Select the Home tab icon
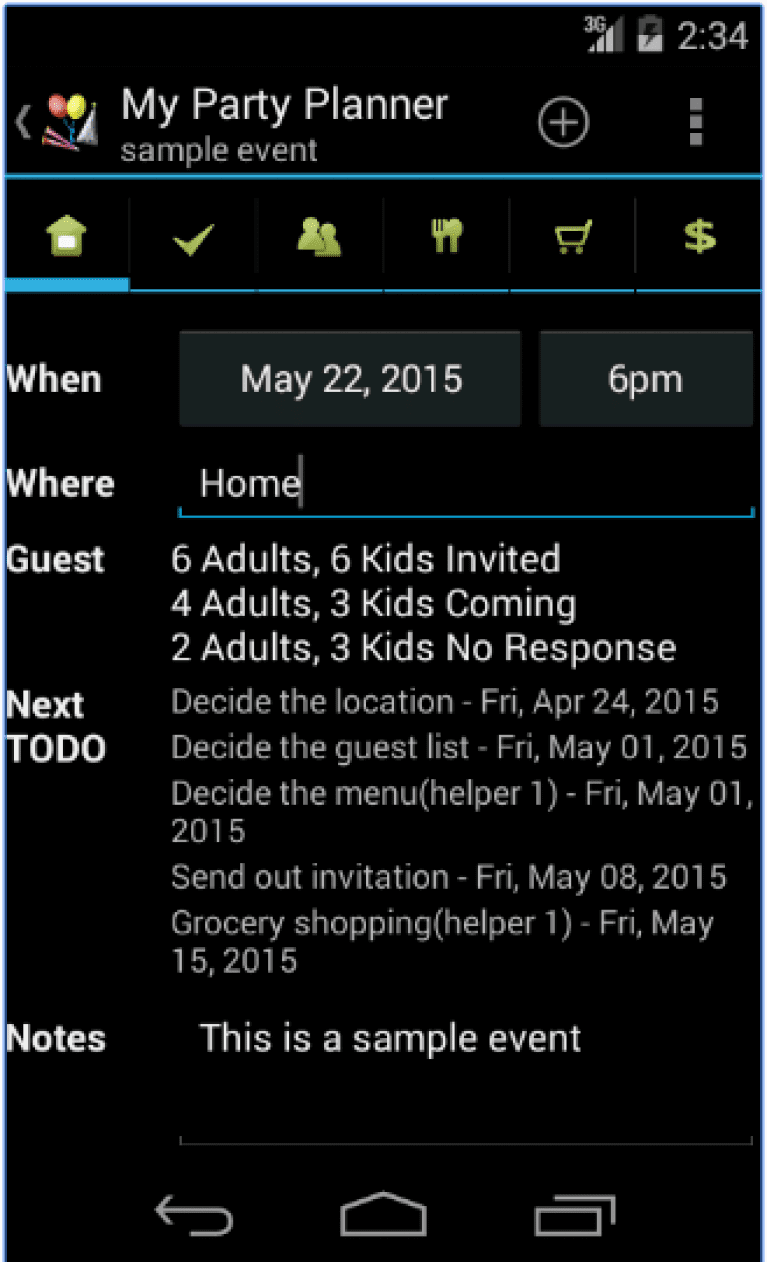Image resolution: width=767 pixels, height=1262 pixels. coord(66,235)
